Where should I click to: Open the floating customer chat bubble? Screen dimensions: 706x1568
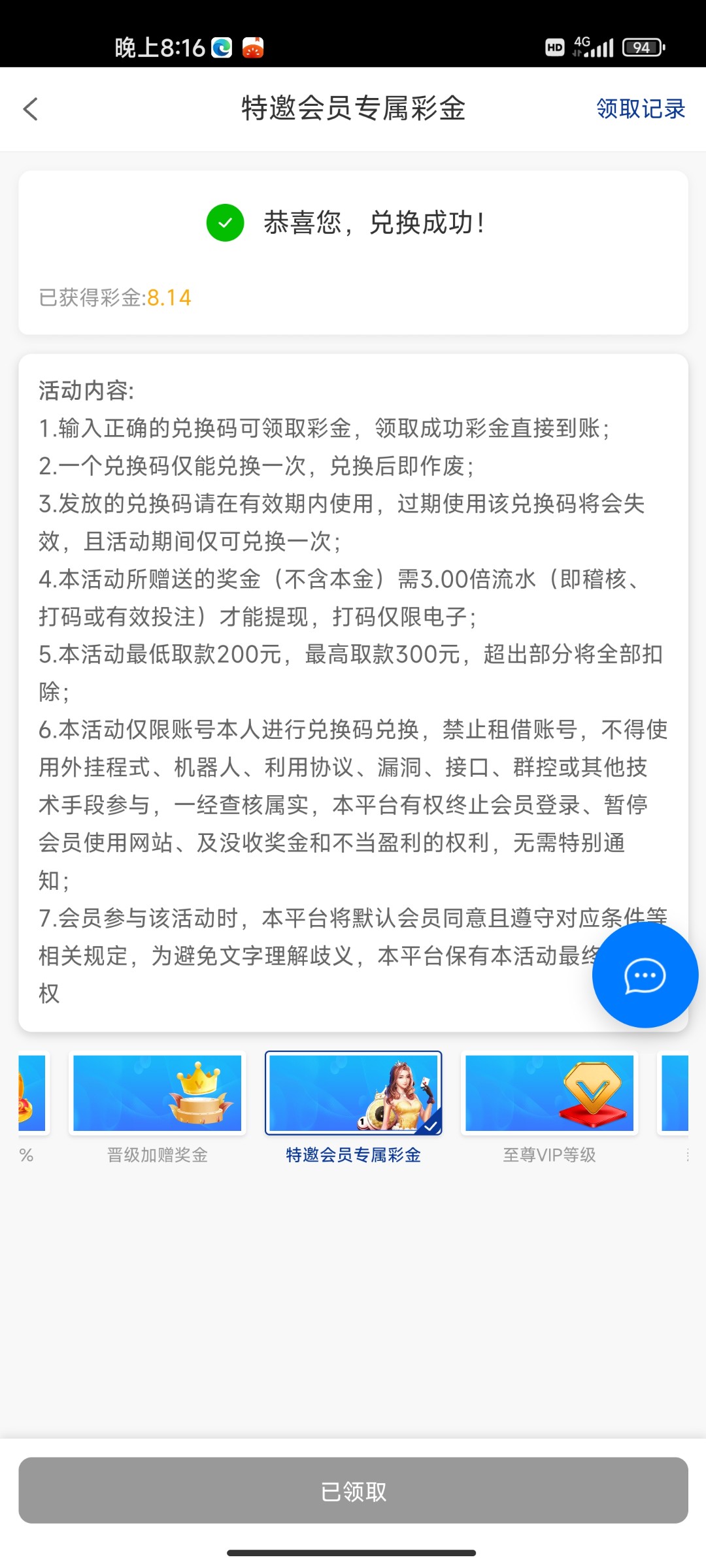click(645, 975)
